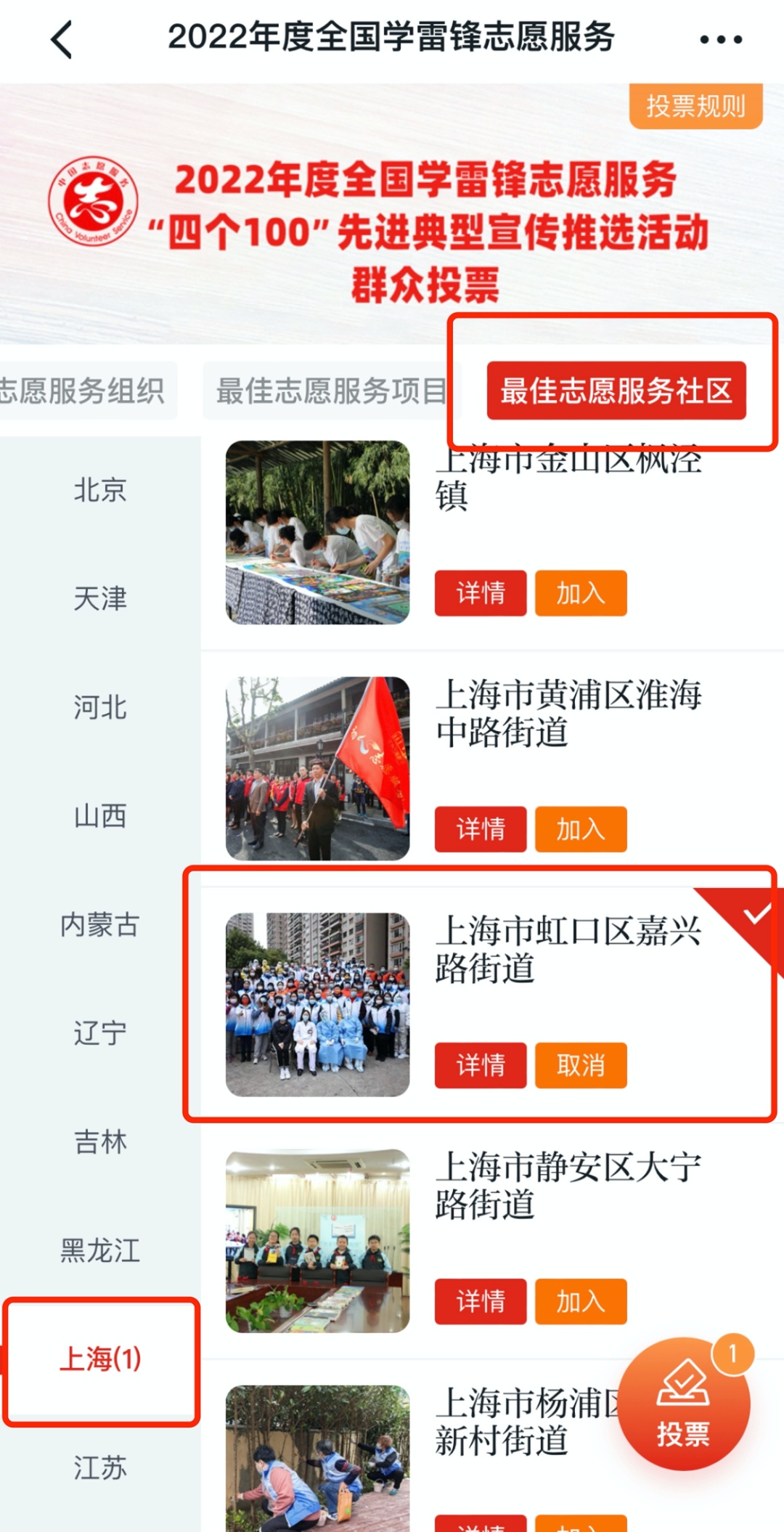Switch to the 最佳志愿服务项目 tab
Screen dimensions: 784x1532
click(330, 391)
